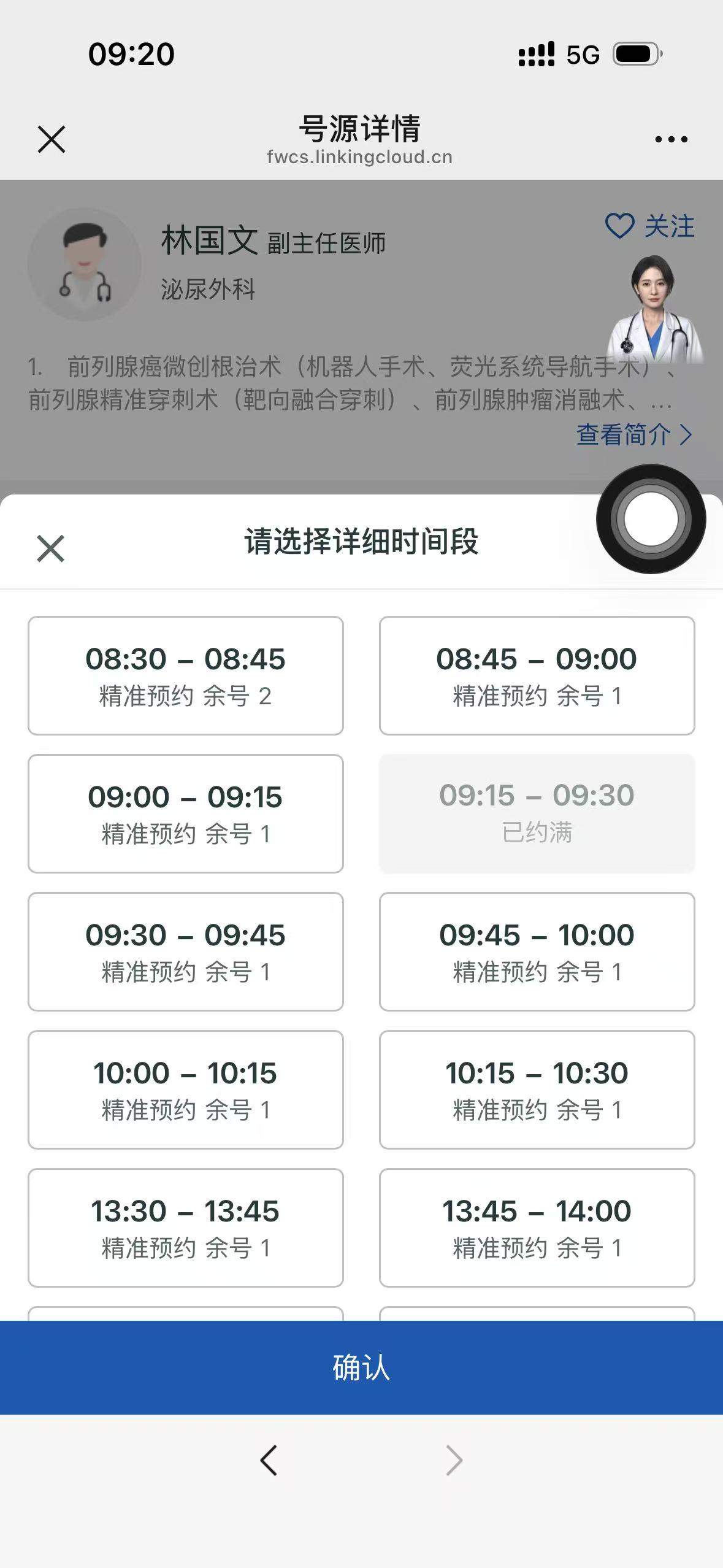Choose the 09:45 – 10:00 slot
The height and width of the screenshot is (1568, 723).
click(x=537, y=951)
